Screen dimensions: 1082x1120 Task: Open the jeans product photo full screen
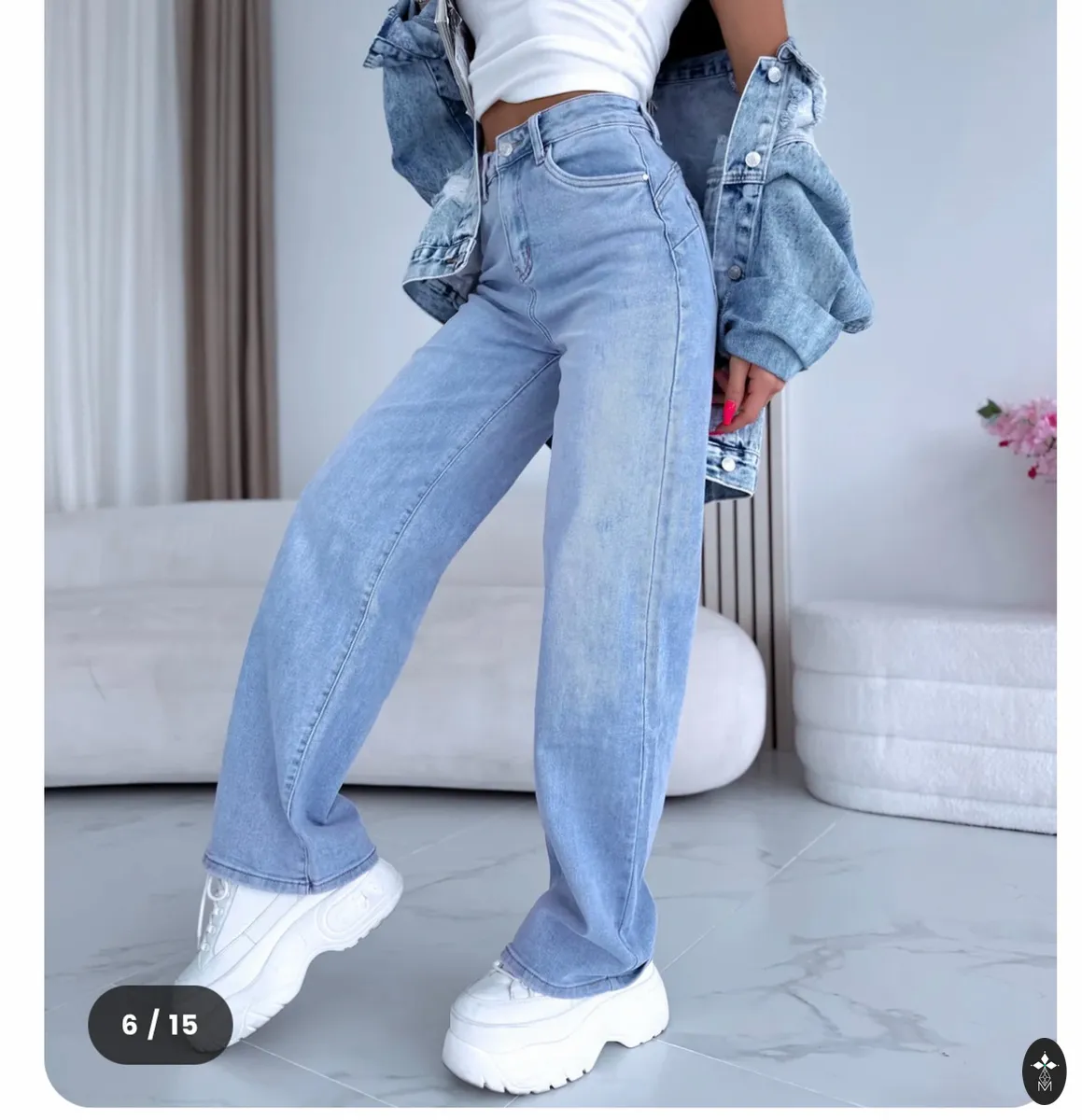(x=550, y=553)
